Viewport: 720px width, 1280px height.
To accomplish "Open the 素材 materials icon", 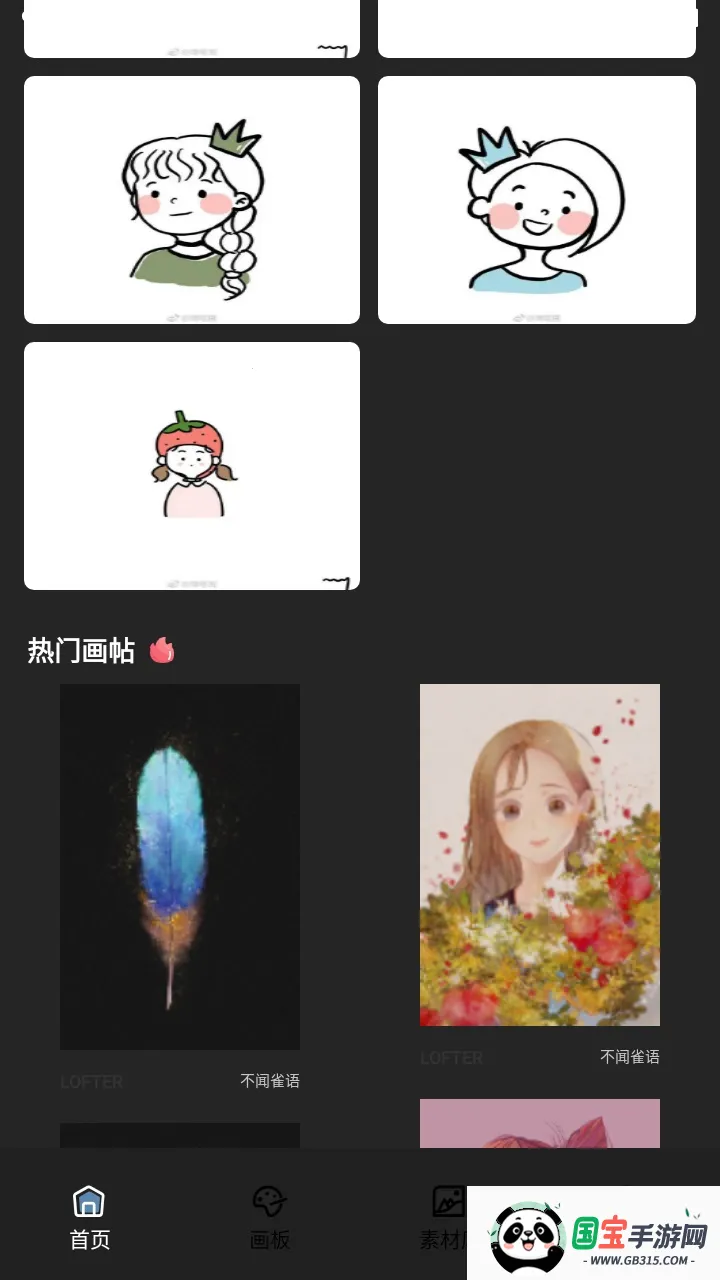I will coord(445,1210).
